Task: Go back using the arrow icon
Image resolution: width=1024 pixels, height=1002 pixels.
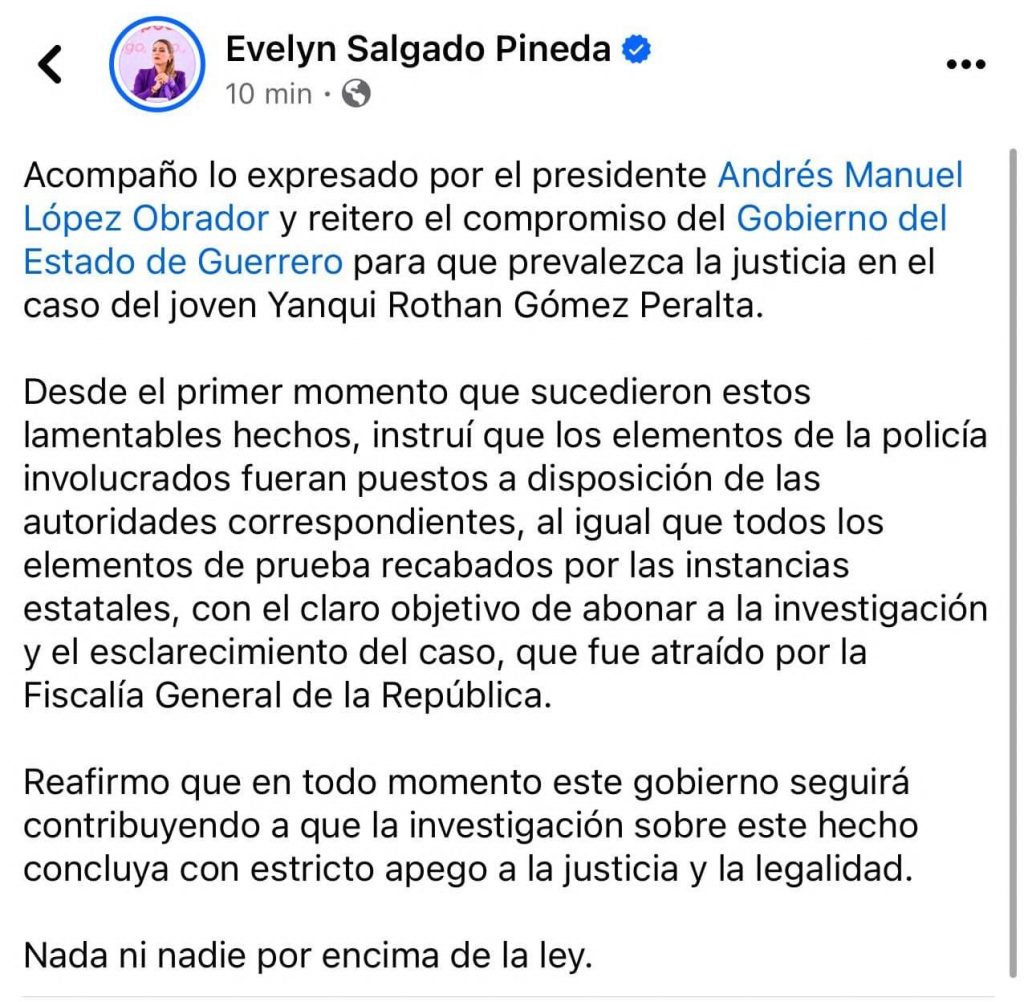Action: pyautogui.click(x=50, y=65)
